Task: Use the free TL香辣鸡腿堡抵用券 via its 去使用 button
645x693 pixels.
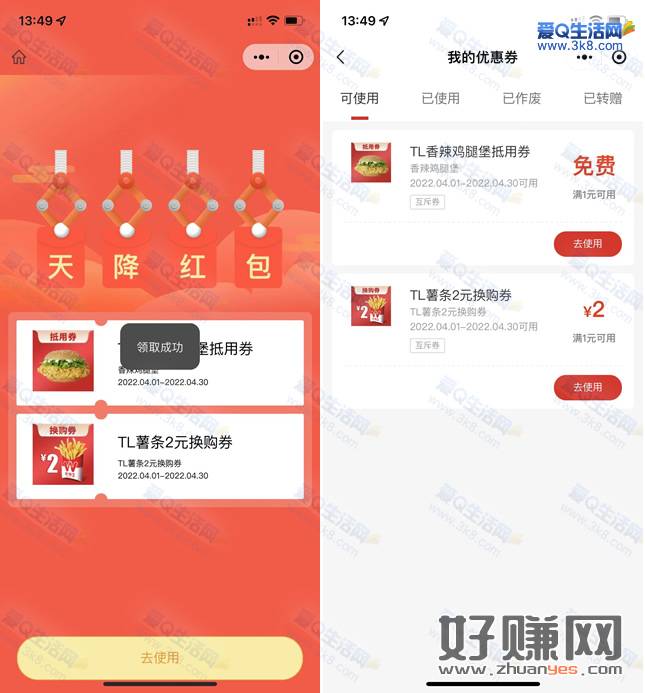Action: [x=587, y=244]
